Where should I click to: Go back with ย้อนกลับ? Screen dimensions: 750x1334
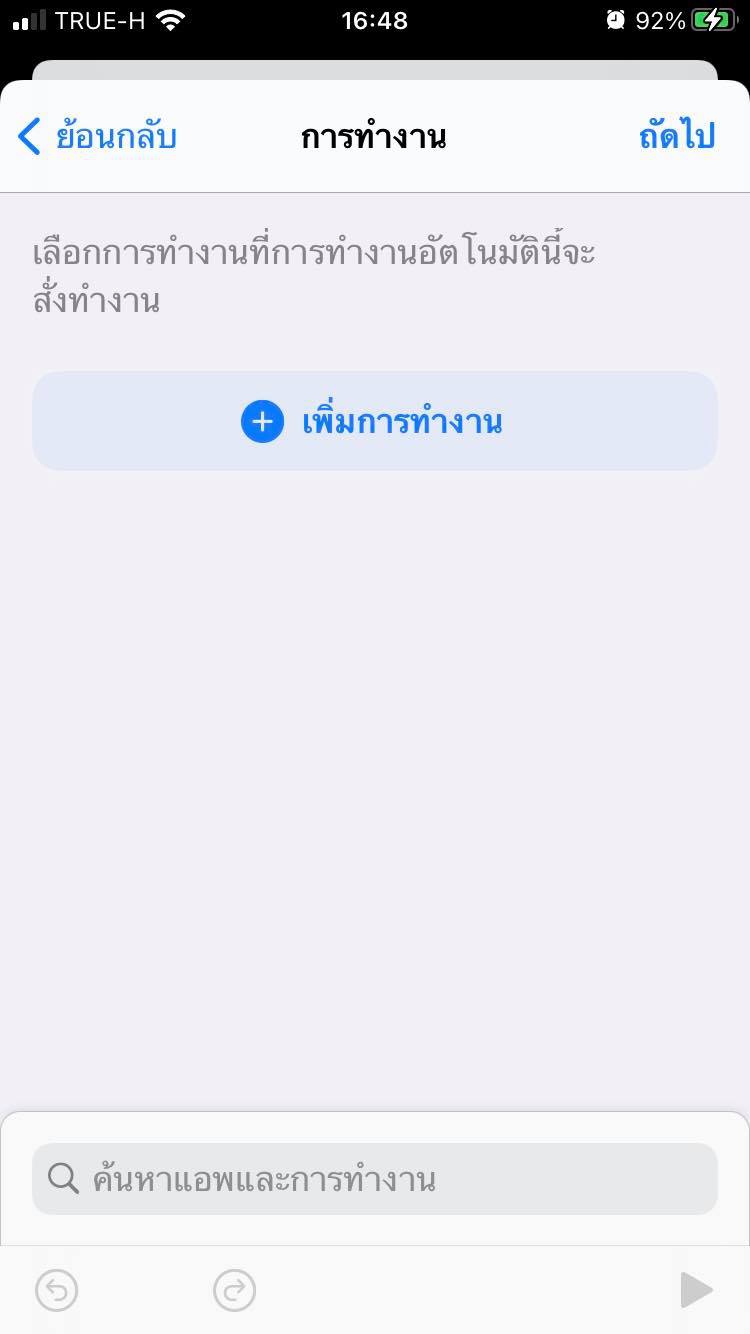point(98,136)
